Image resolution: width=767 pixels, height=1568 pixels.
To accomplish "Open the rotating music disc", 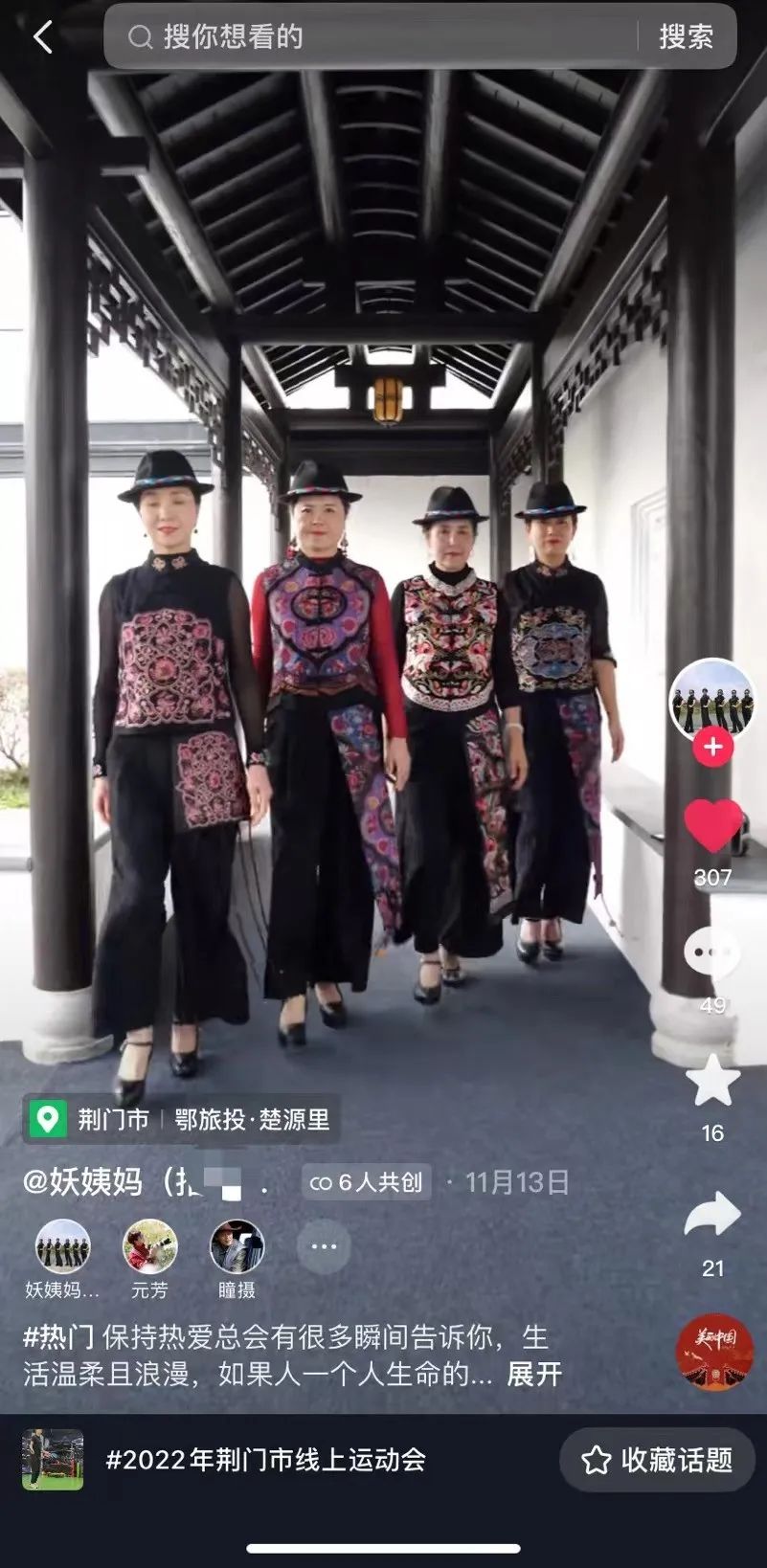I will [714, 1352].
